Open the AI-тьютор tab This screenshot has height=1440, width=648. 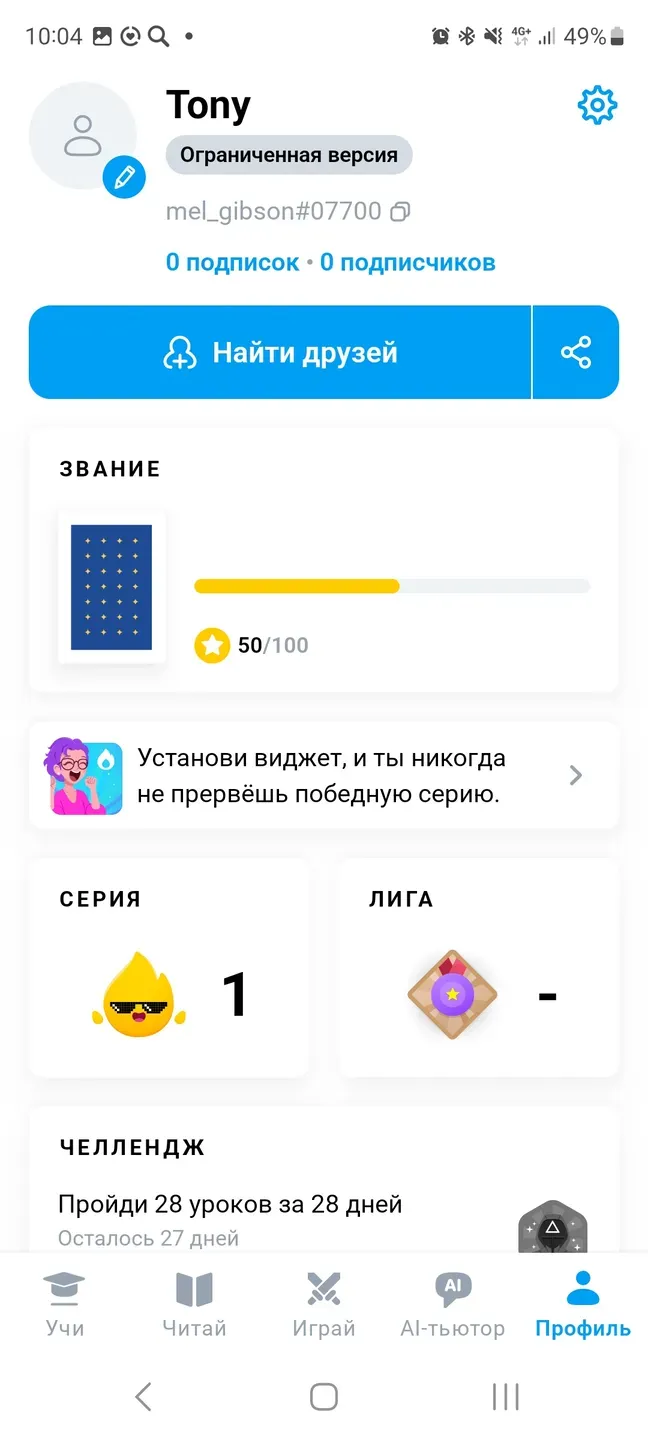(x=453, y=1305)
